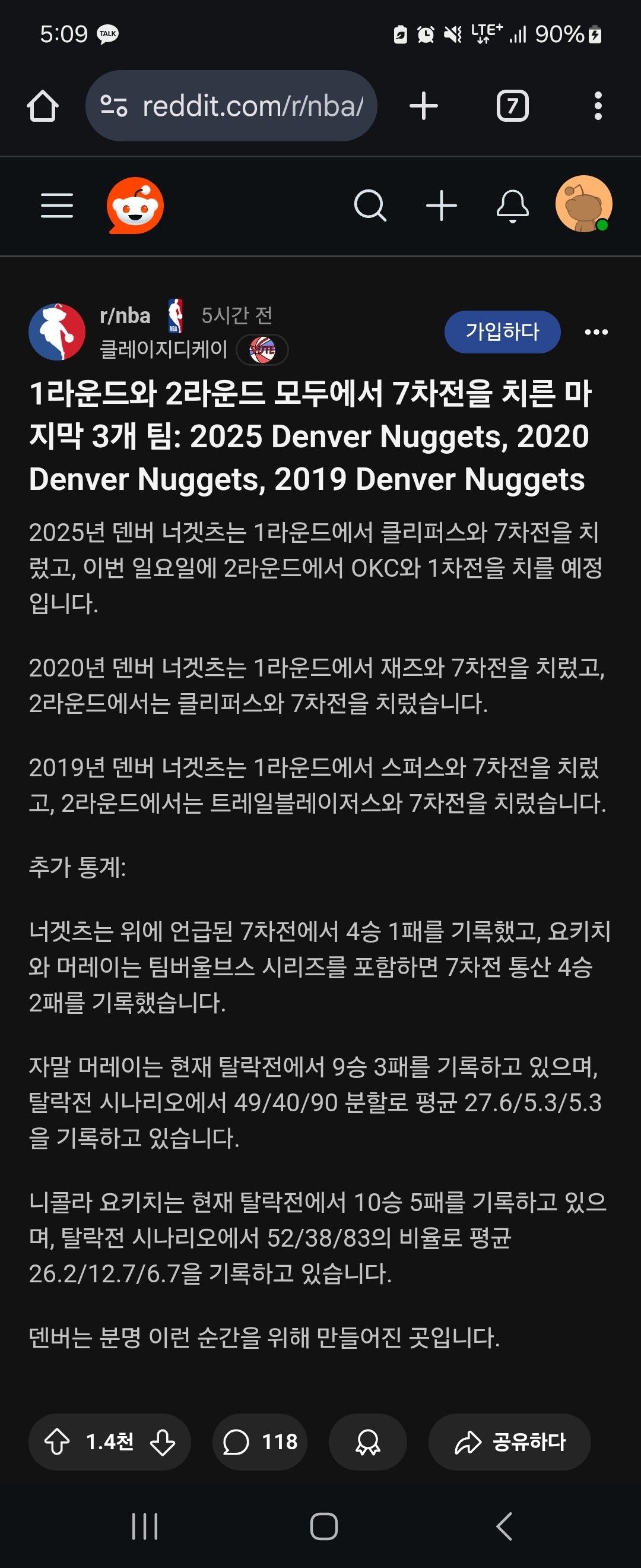This screenshot has height=1568, width=641.
Task: Open the 118 comments
Action: coord(260,1442)
